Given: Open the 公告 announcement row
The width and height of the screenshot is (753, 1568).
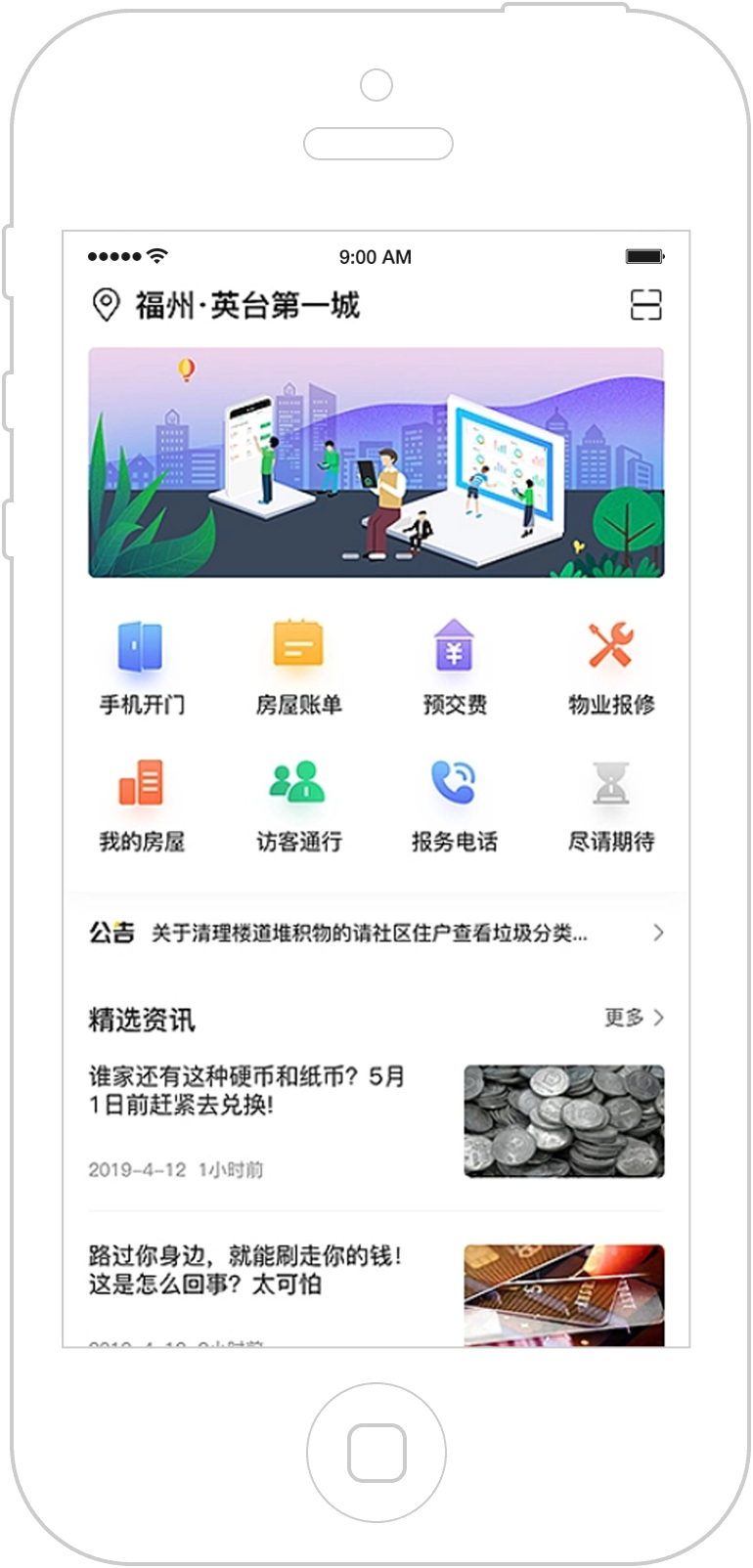Looking at the screenshot, I should coord(376,933).
